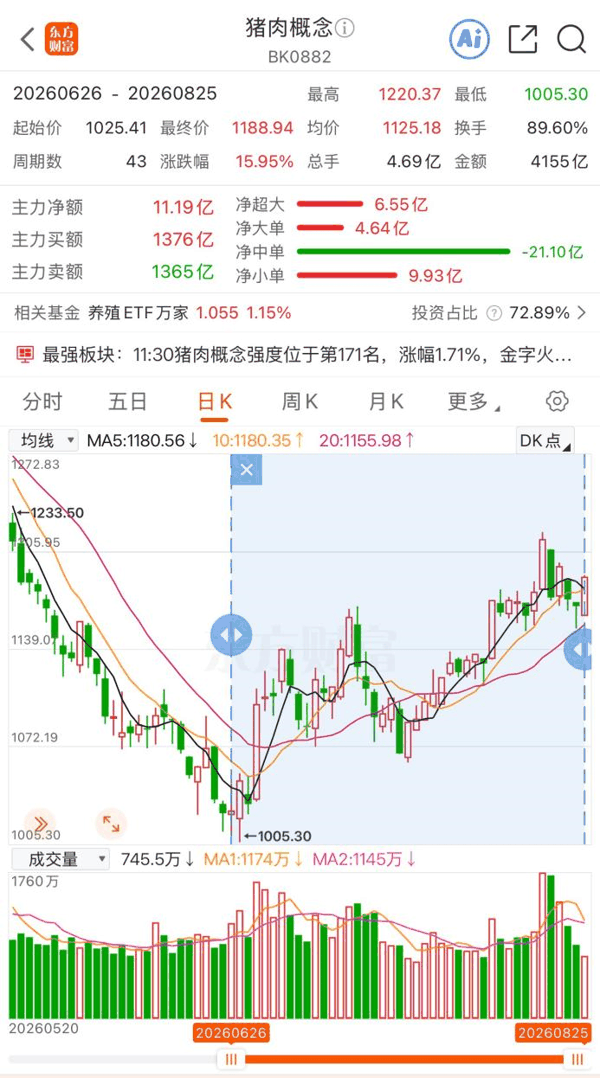Switch to the 月K tab
This screenshot has width=600, height=1078.
[386, 402]
